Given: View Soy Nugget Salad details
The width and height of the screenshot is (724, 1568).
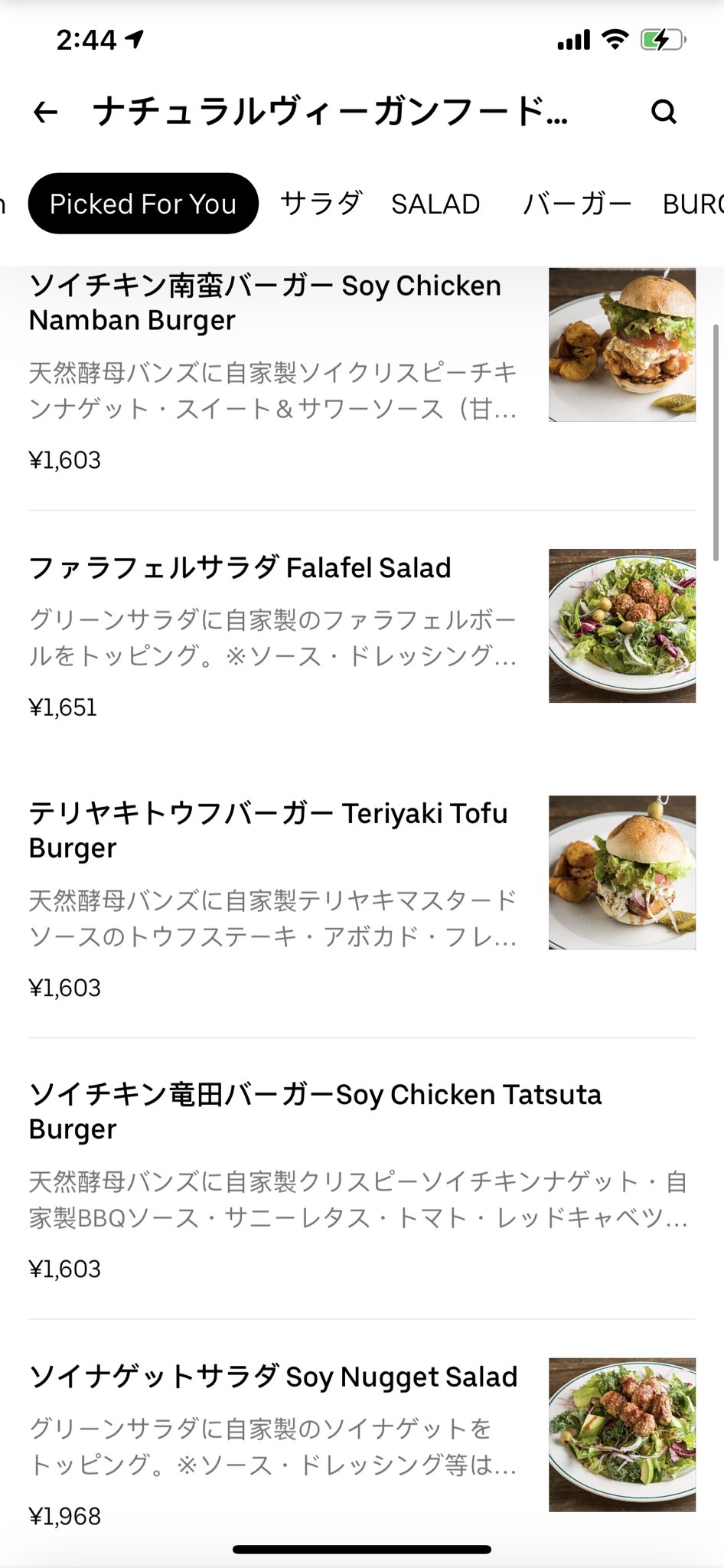Looking at the screenshot, I should [x=273, y=1377].
